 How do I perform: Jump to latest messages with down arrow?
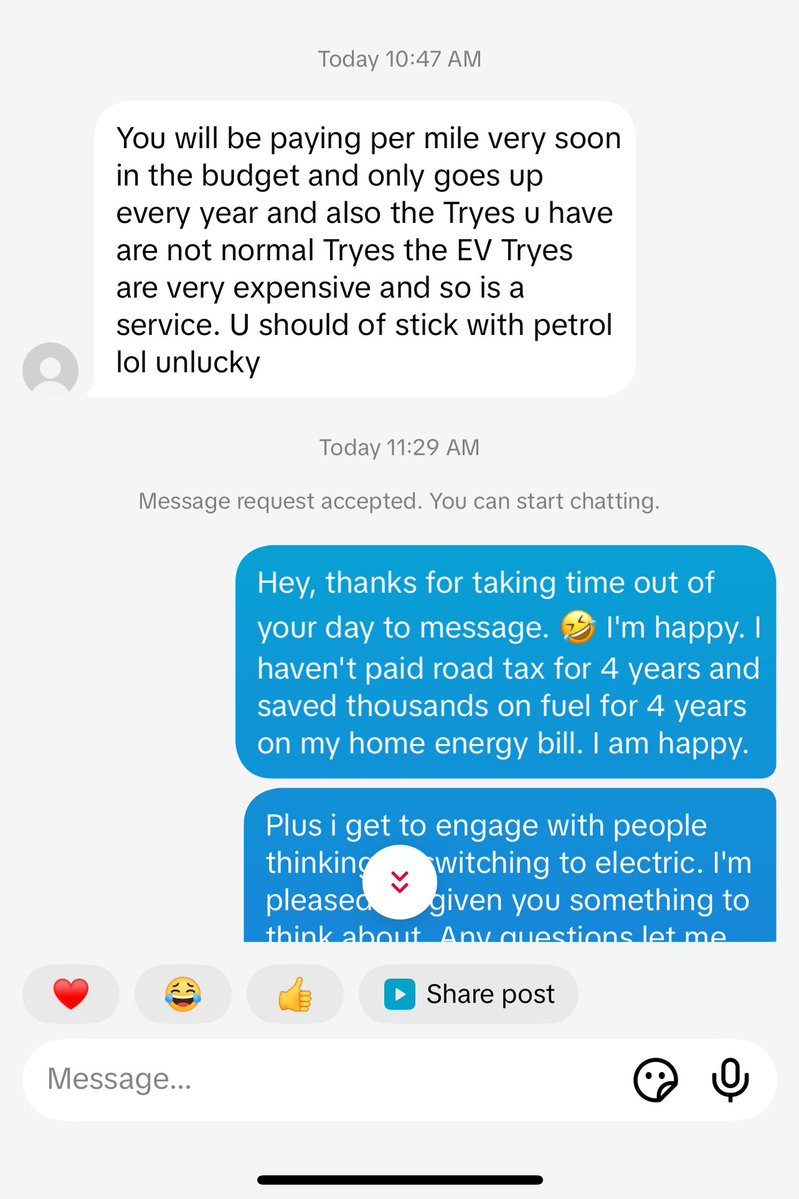pos(399,882)
